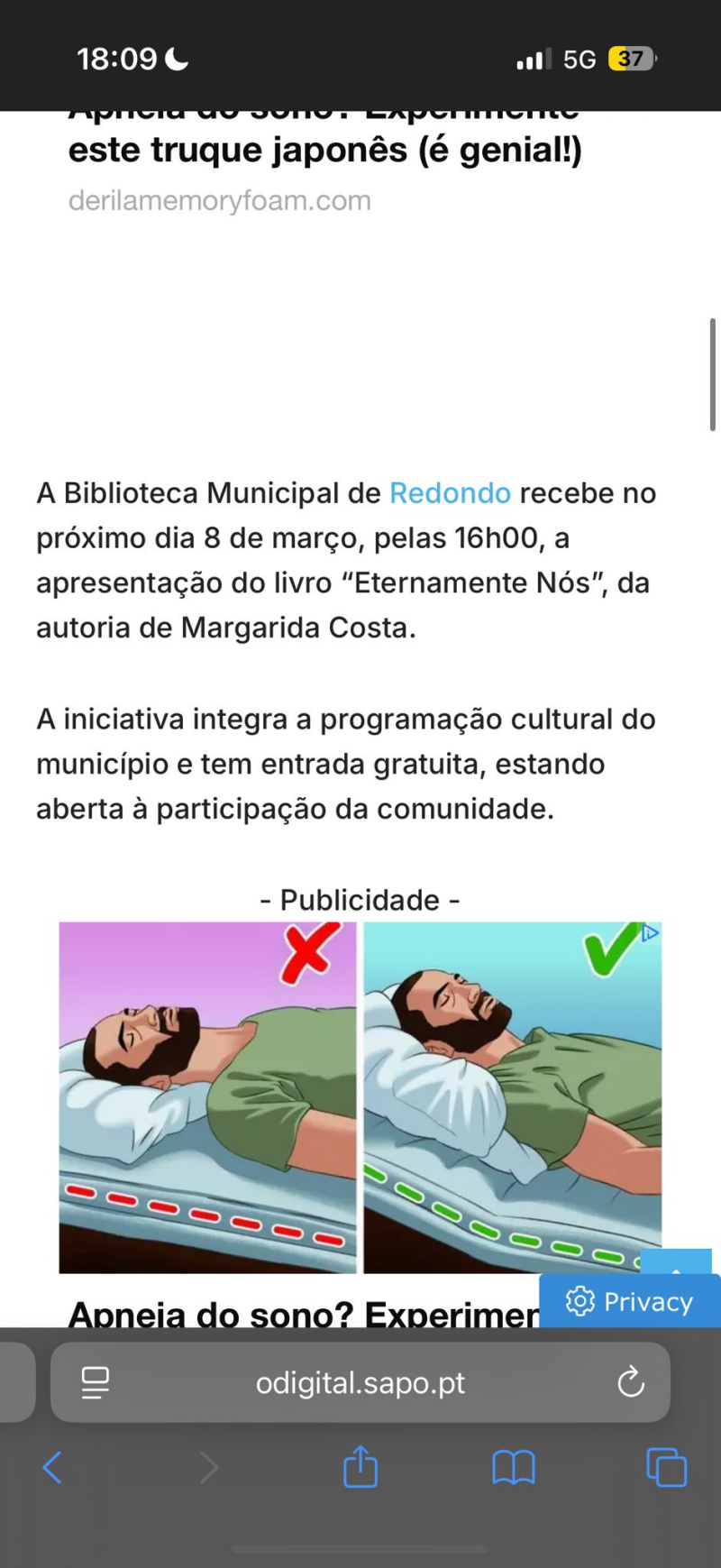721x1568 pixels.
Task: Open the Privacy settings button
Action: coord(630,1301)
